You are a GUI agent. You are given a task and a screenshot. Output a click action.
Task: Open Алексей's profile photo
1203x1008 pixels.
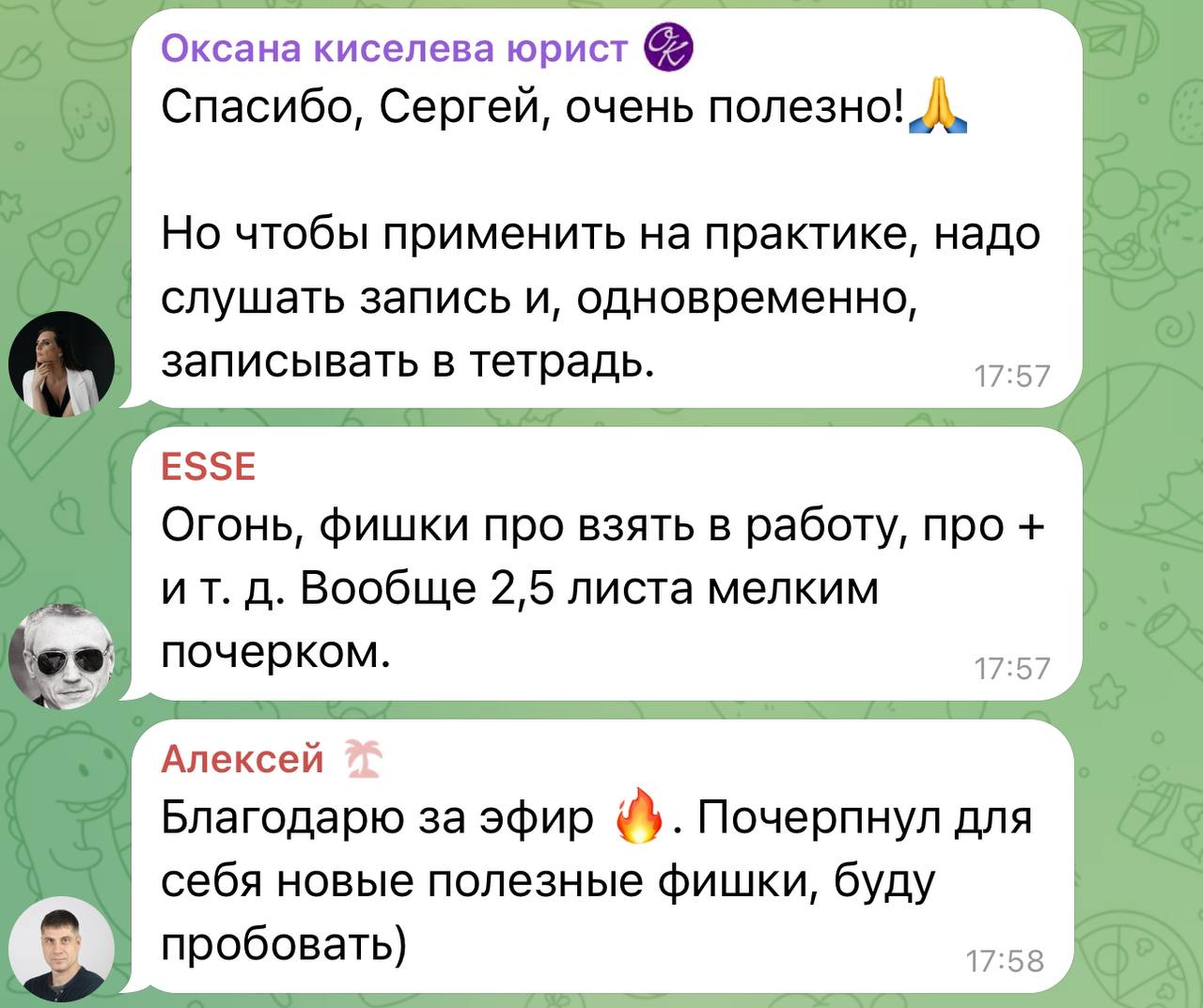coord(61,949)
